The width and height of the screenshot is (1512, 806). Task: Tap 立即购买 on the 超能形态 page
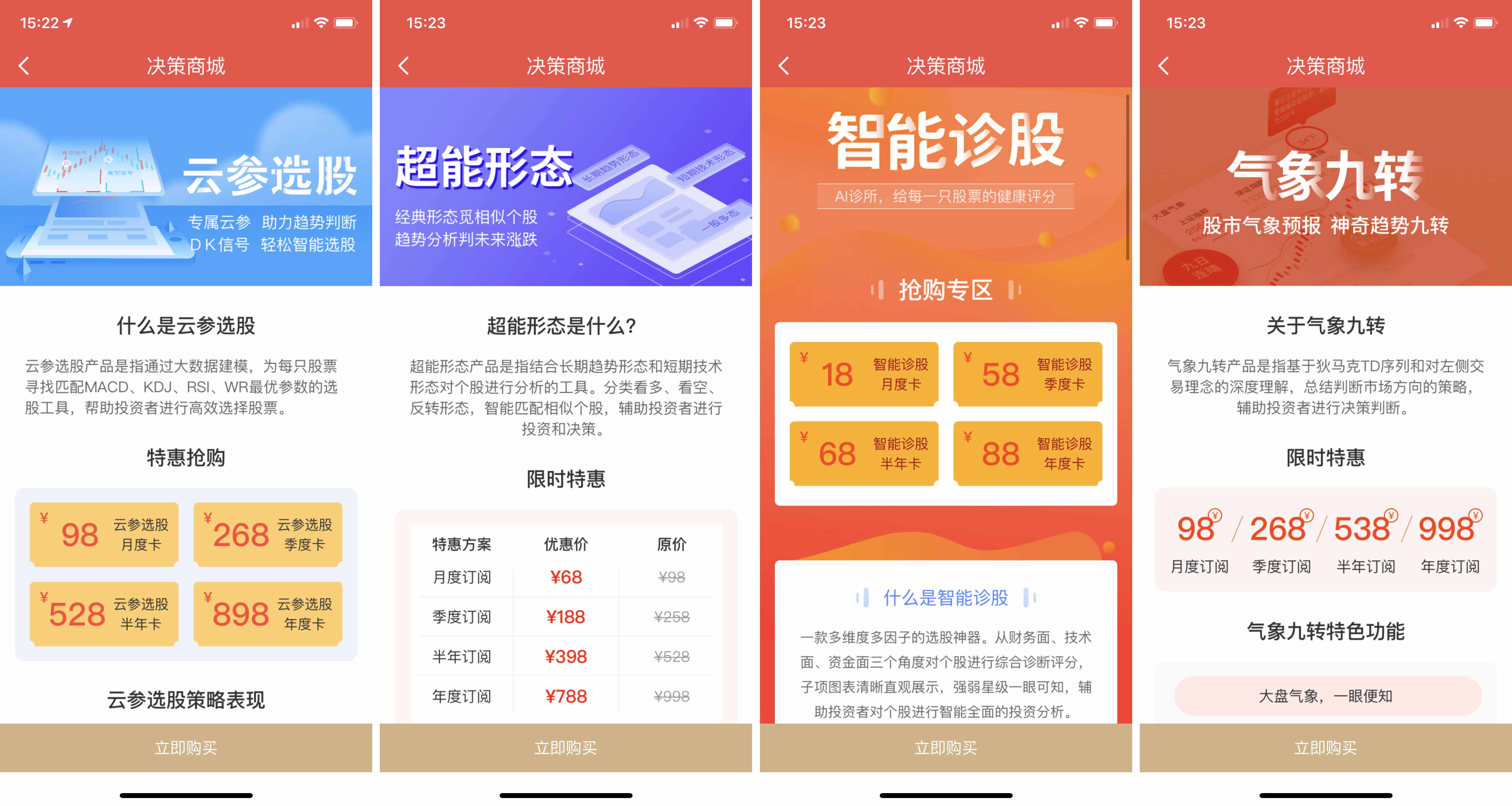point(565,747)
